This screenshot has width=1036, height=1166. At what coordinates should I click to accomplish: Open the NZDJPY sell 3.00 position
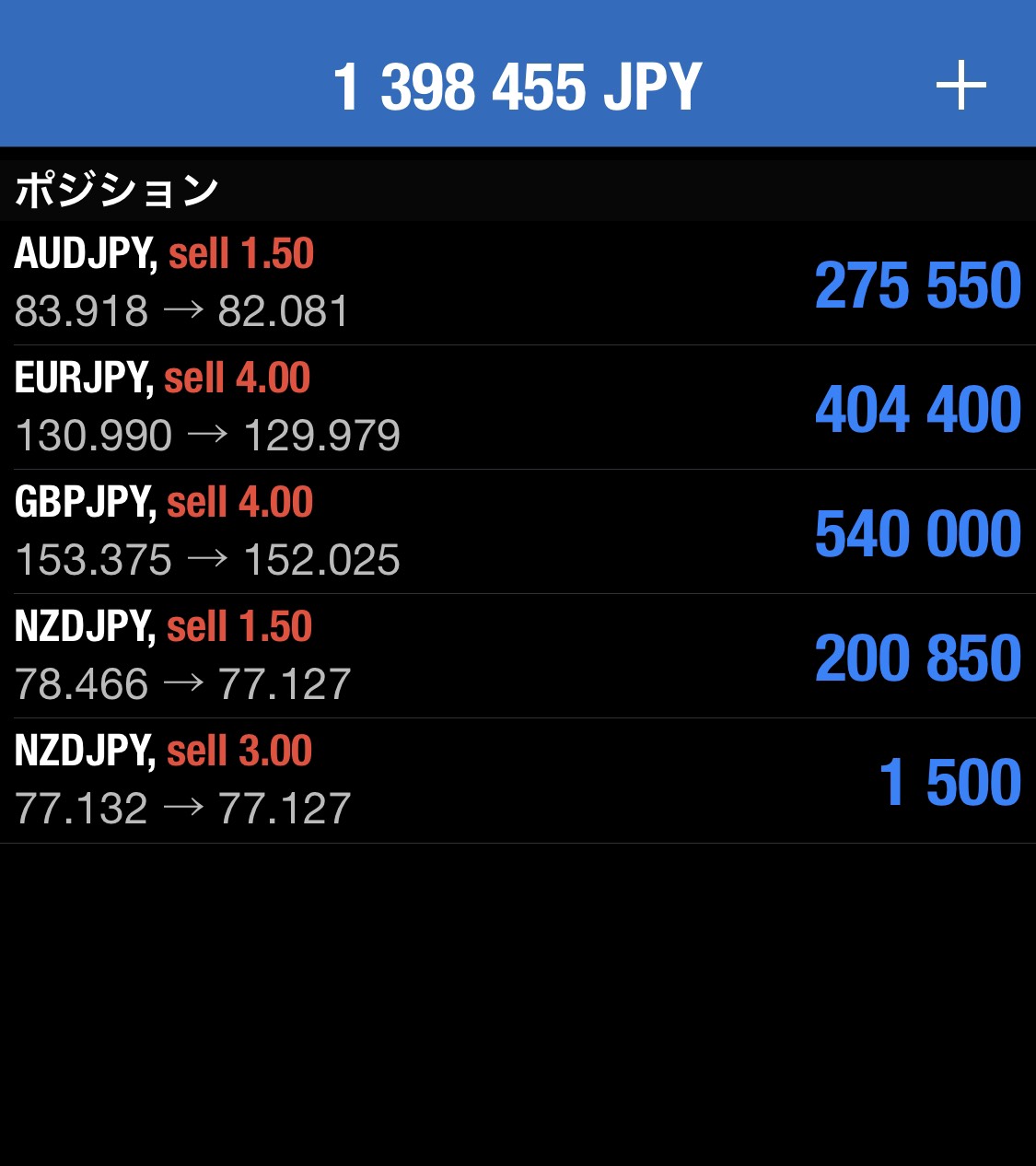[x=518, y=780]
